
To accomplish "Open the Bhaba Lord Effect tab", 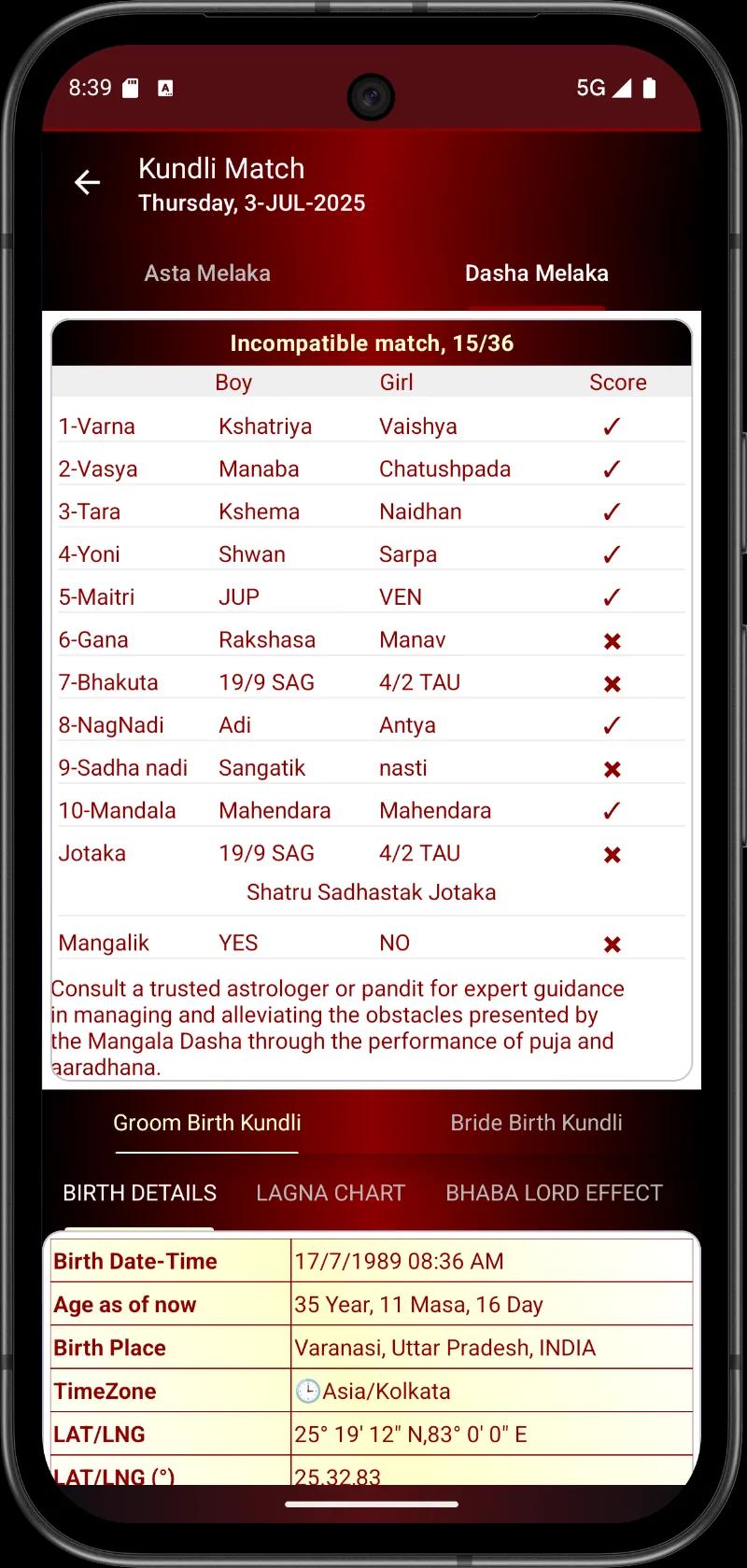I will pyautogui.click(x=554, y=1193).
